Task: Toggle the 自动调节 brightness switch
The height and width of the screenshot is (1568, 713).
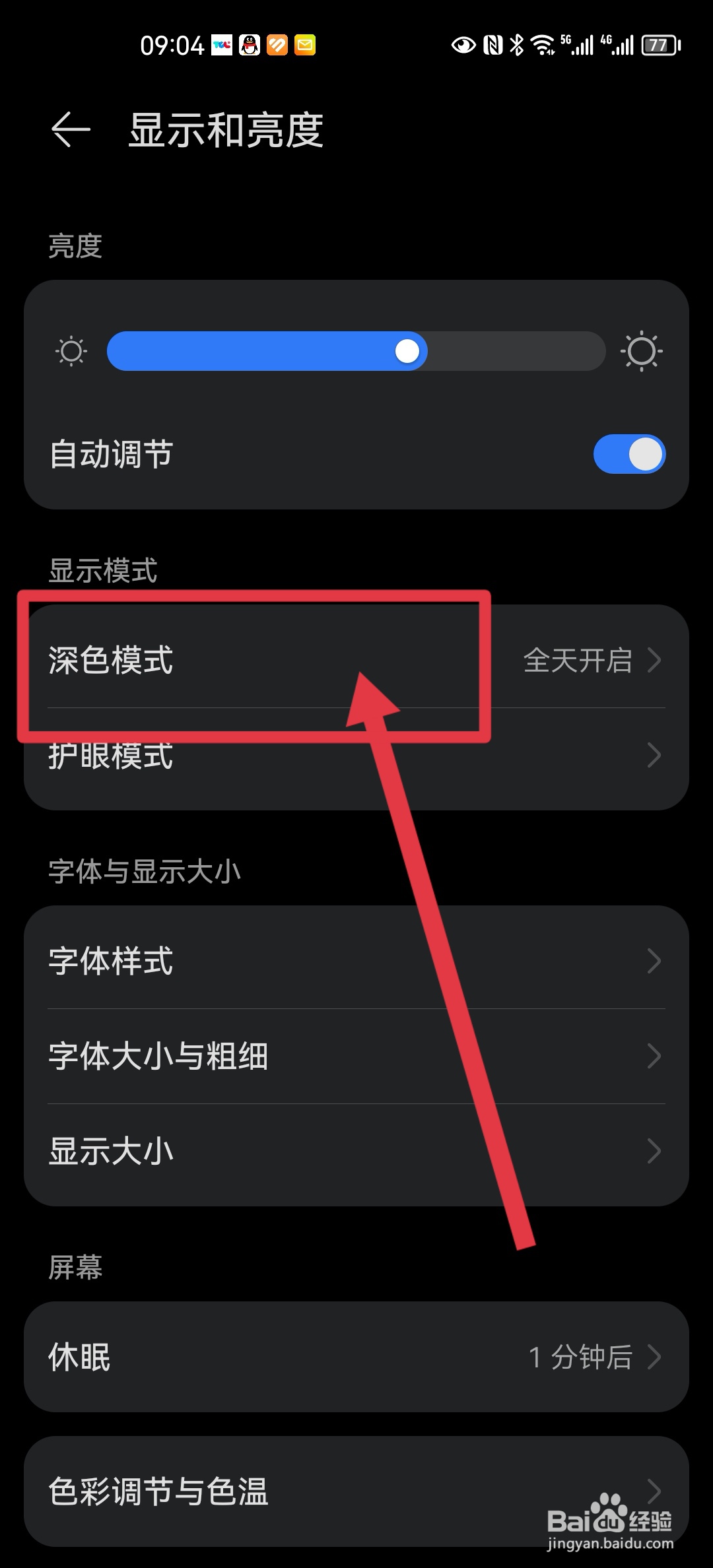Action: point(628,454)
